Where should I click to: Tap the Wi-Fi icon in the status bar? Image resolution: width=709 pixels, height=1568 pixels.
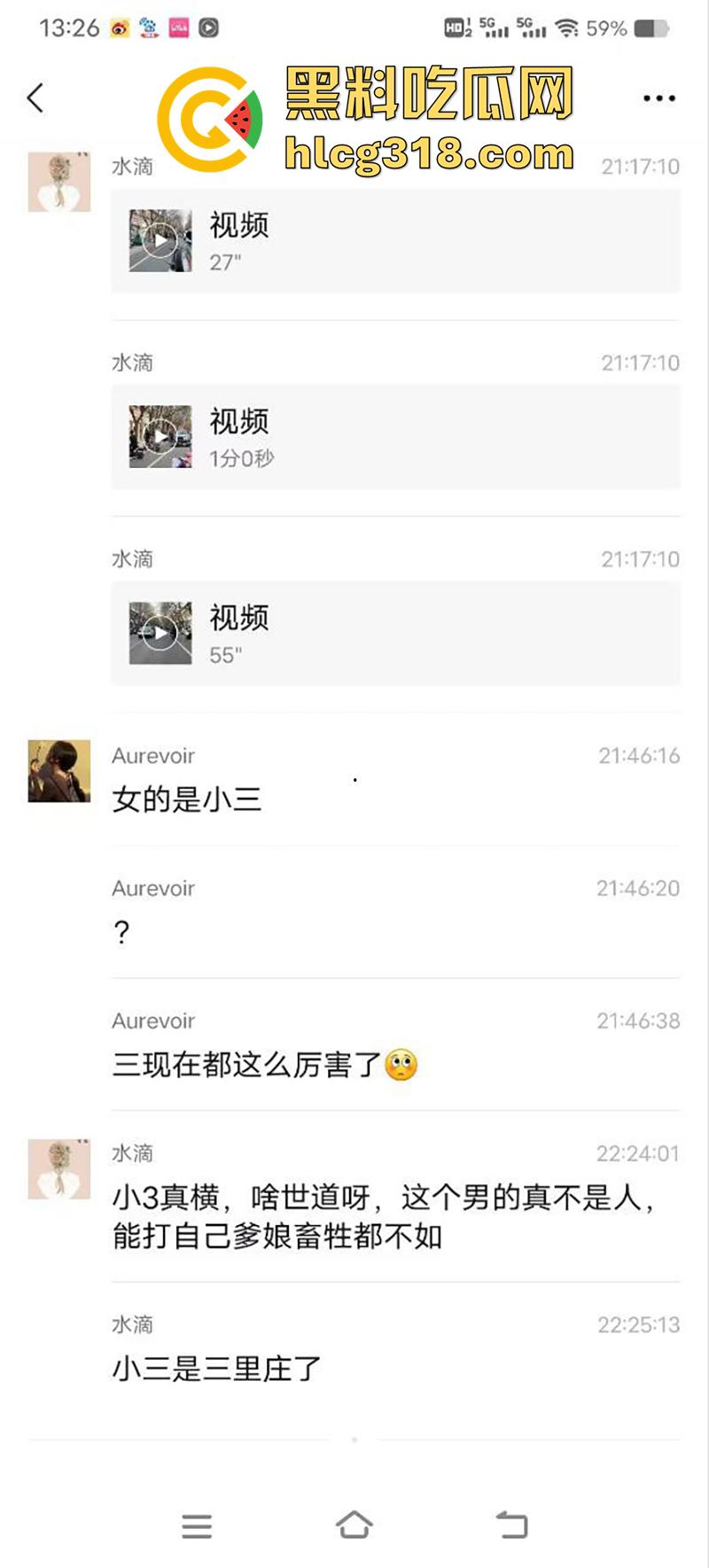pos(566,27)
